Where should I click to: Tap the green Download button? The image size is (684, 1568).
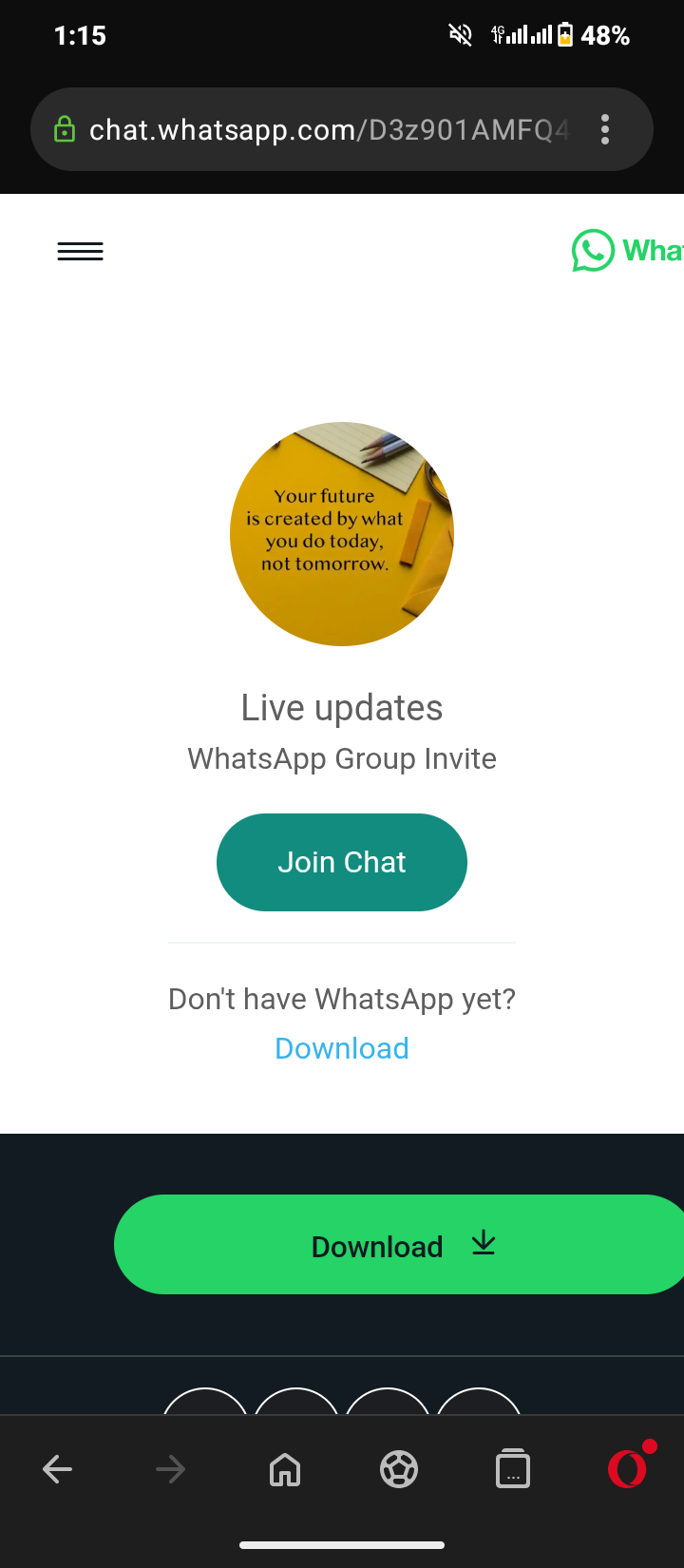[x=399, y=1245]
